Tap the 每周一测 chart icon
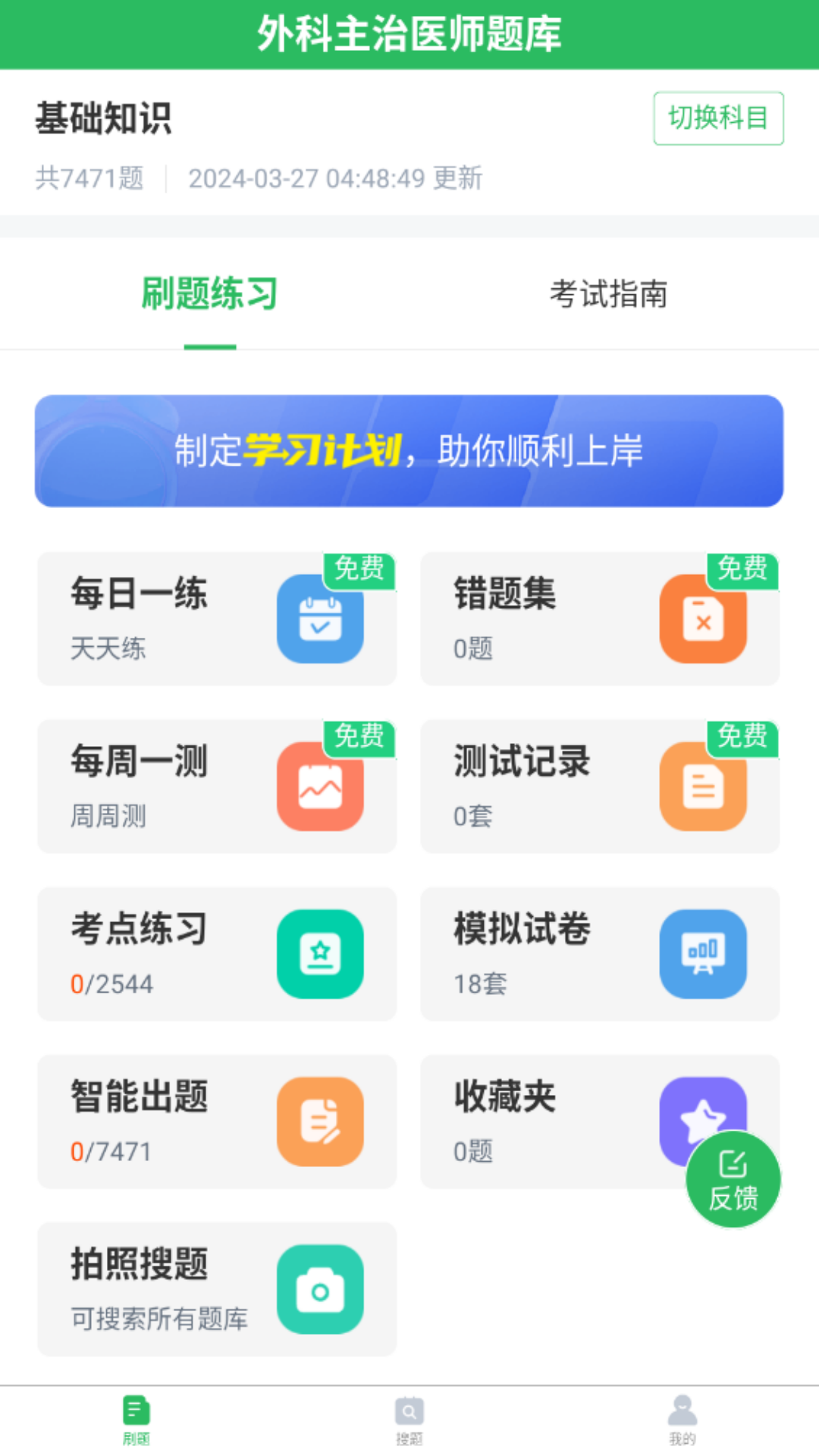This screenshot has width=819, height=1456. (320, 786)
